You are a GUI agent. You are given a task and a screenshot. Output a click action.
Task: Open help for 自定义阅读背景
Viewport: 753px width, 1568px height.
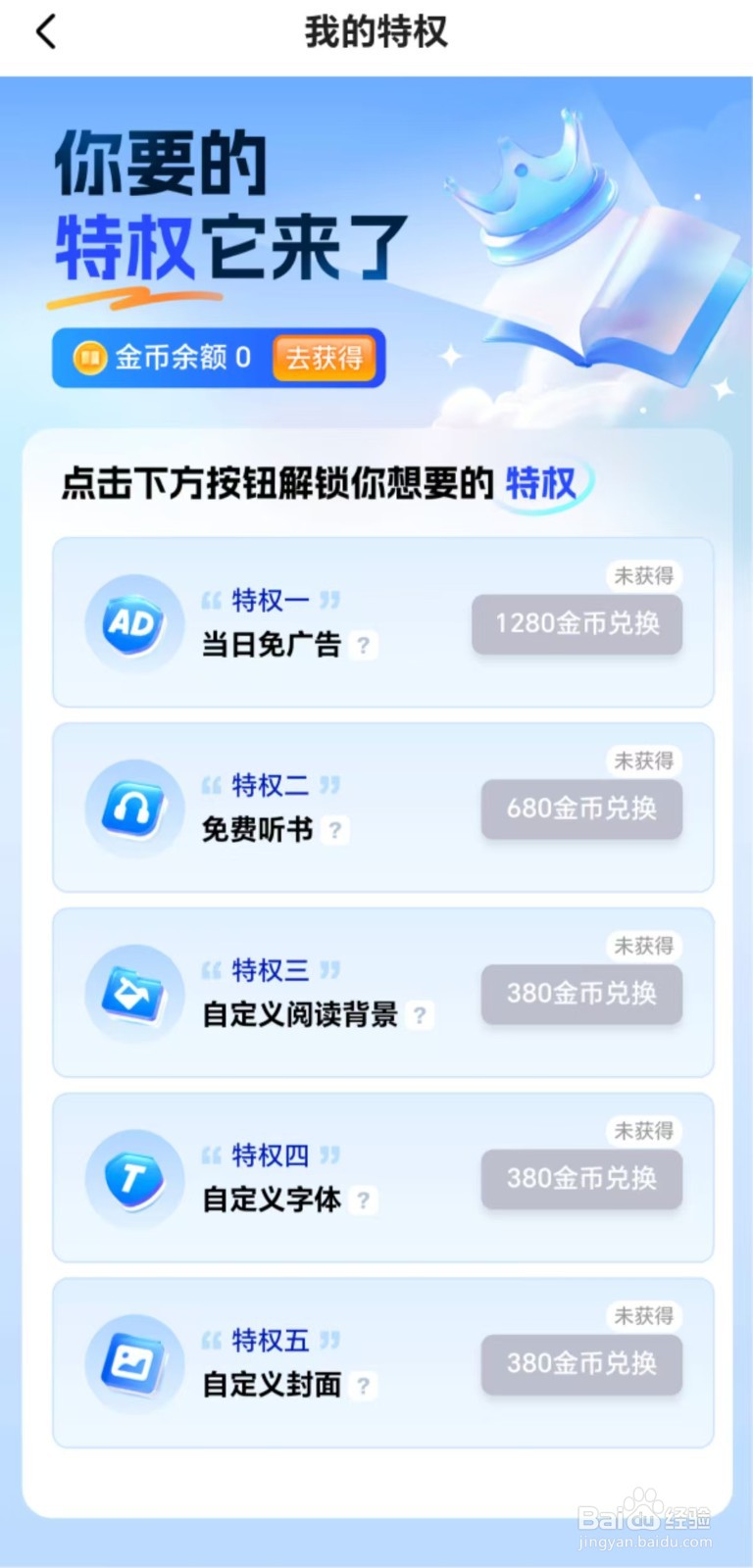click(x=420, y=1016)
